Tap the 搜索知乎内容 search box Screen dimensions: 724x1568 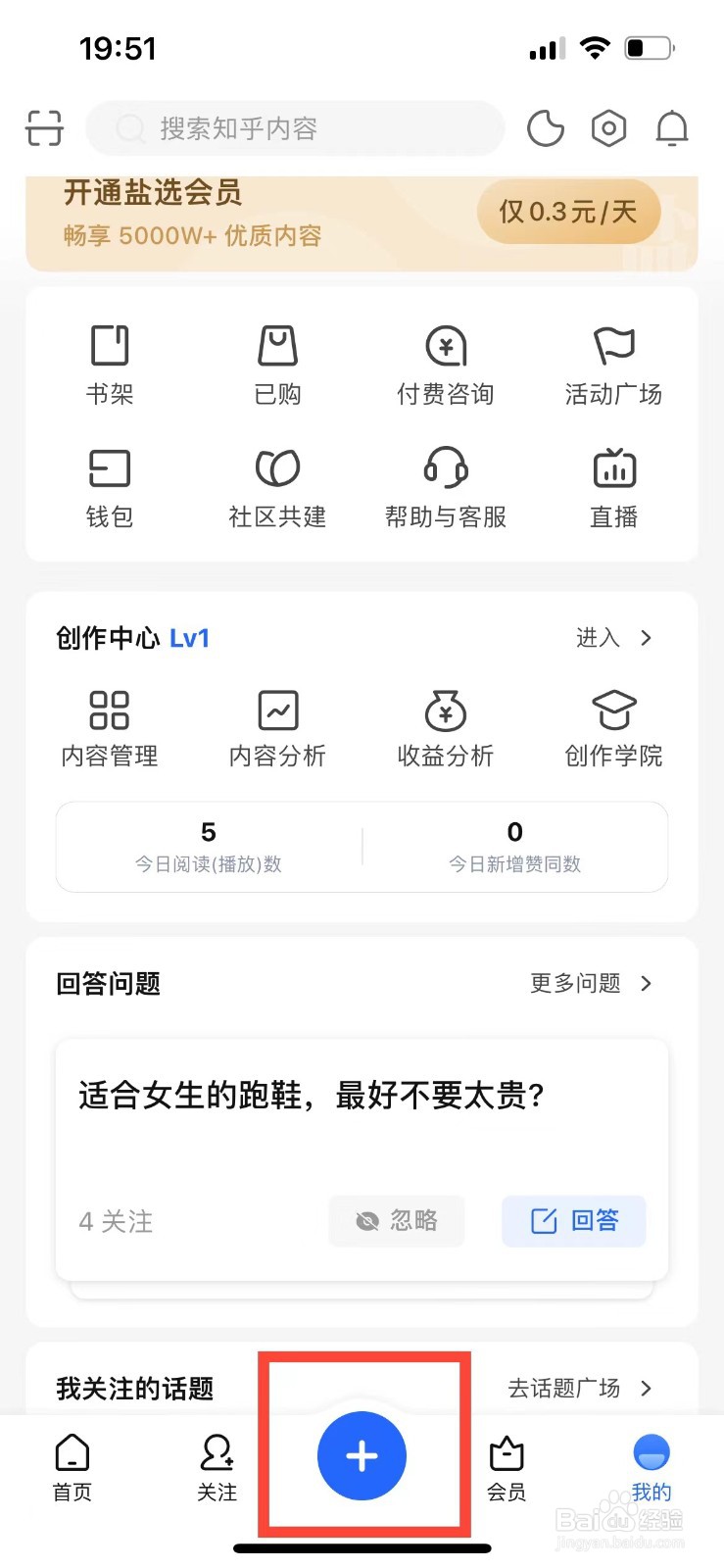tap(295, 128)
